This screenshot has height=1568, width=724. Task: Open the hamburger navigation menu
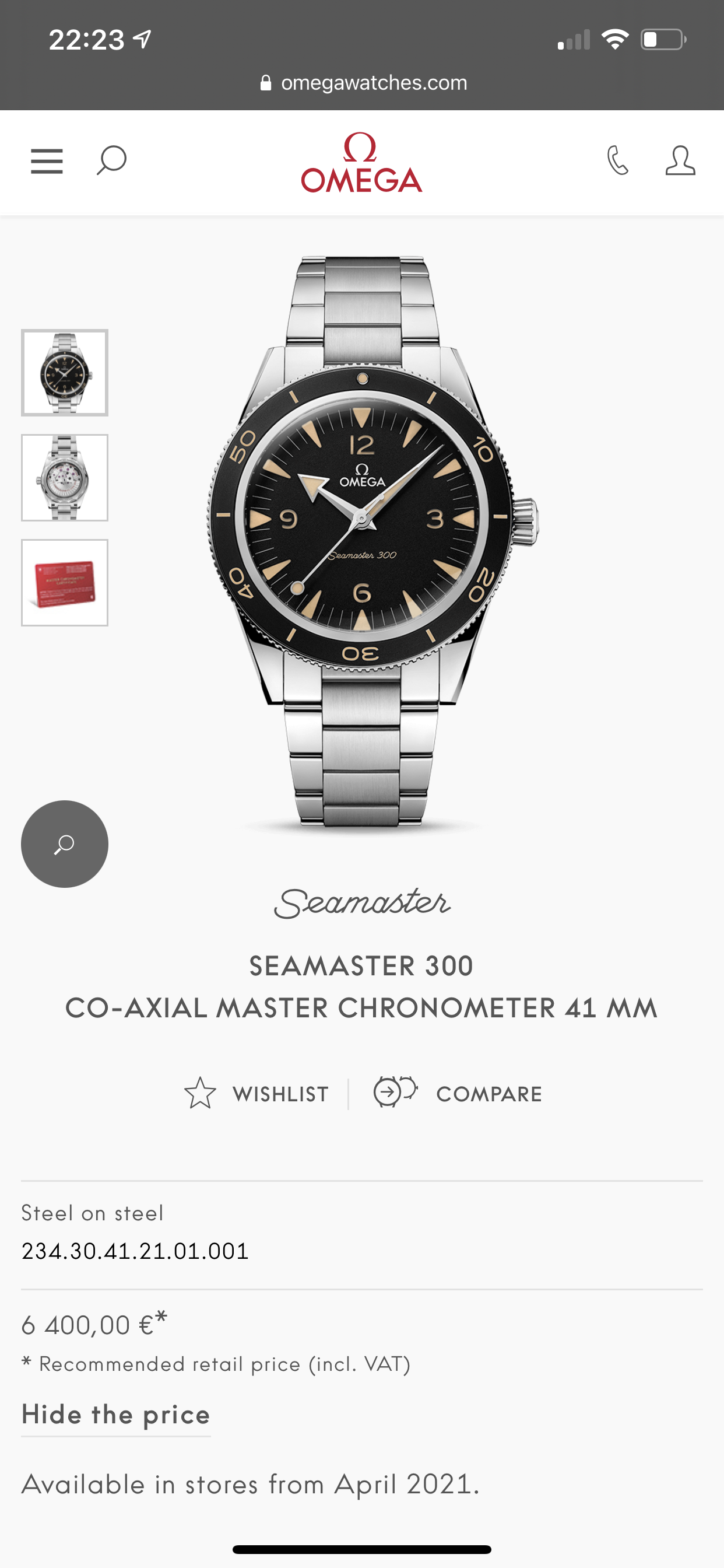tap(47, 162)
